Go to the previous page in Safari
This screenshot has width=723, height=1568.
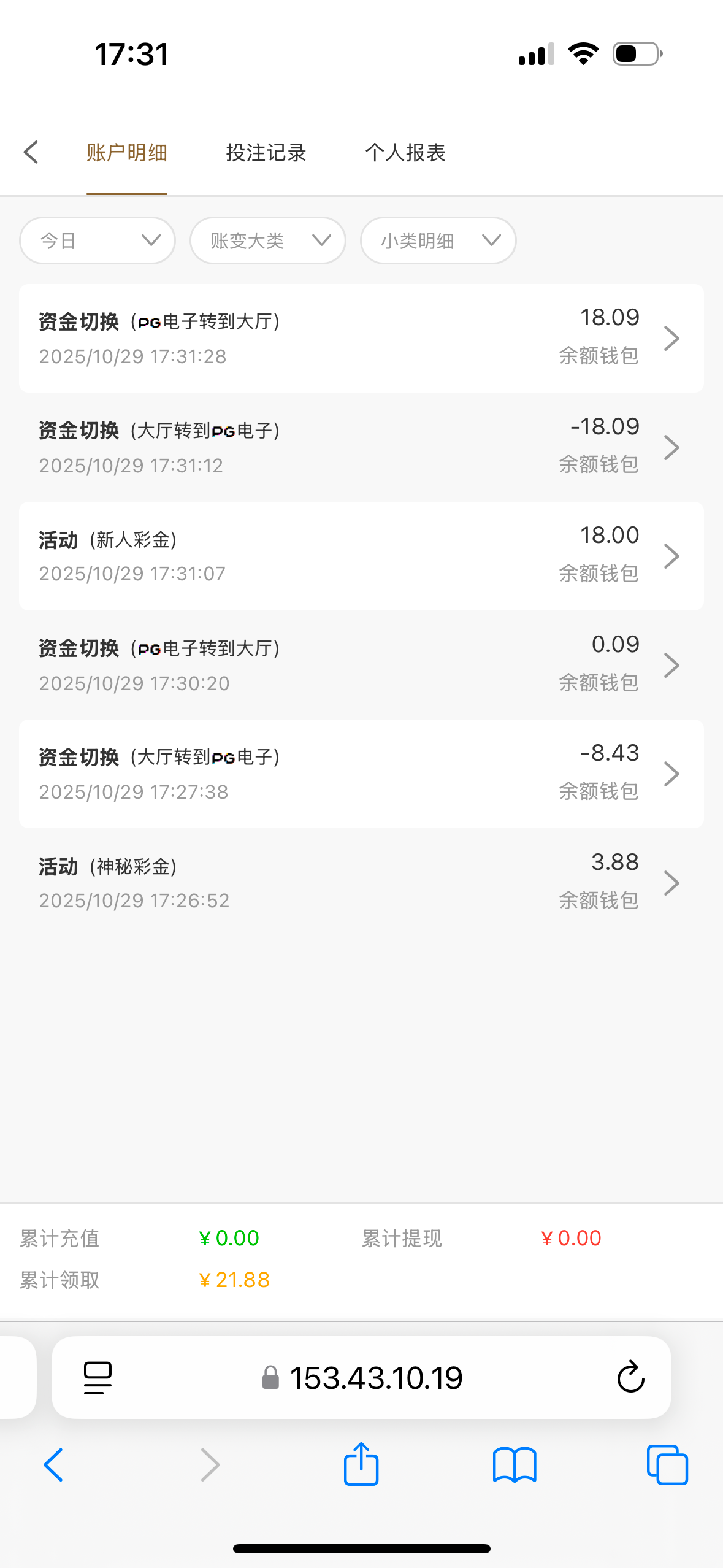[54, 1464]
